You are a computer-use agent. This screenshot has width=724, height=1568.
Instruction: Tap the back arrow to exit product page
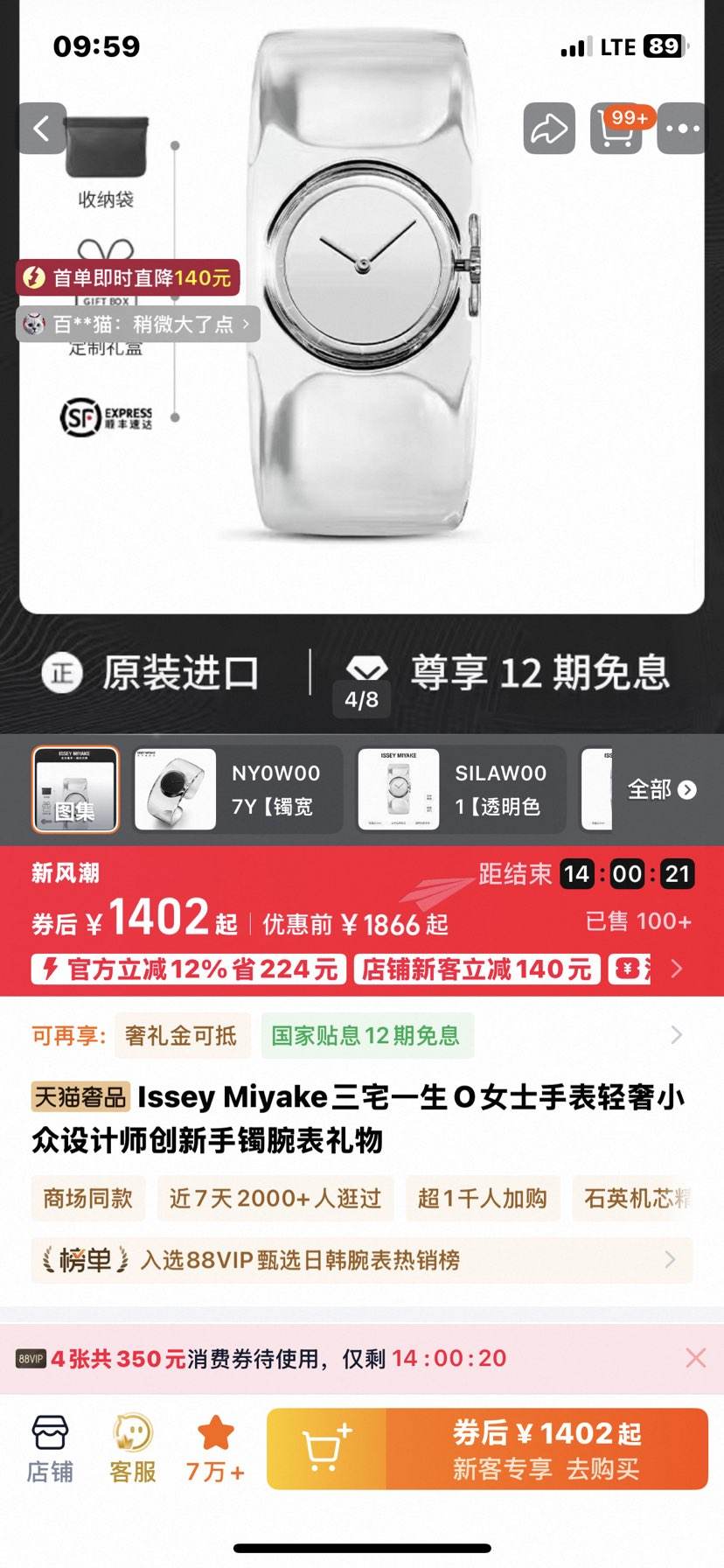click(x=41, y=128)
